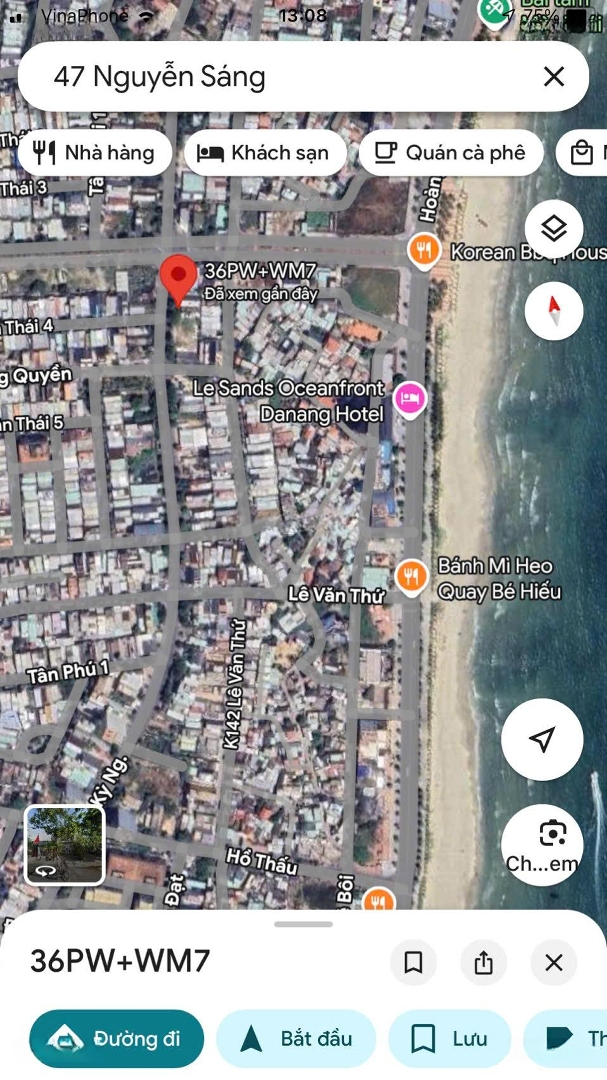
Task: Close the 36PW+WM7 place card
Action: pyautogui.click(x=554, y=962)
